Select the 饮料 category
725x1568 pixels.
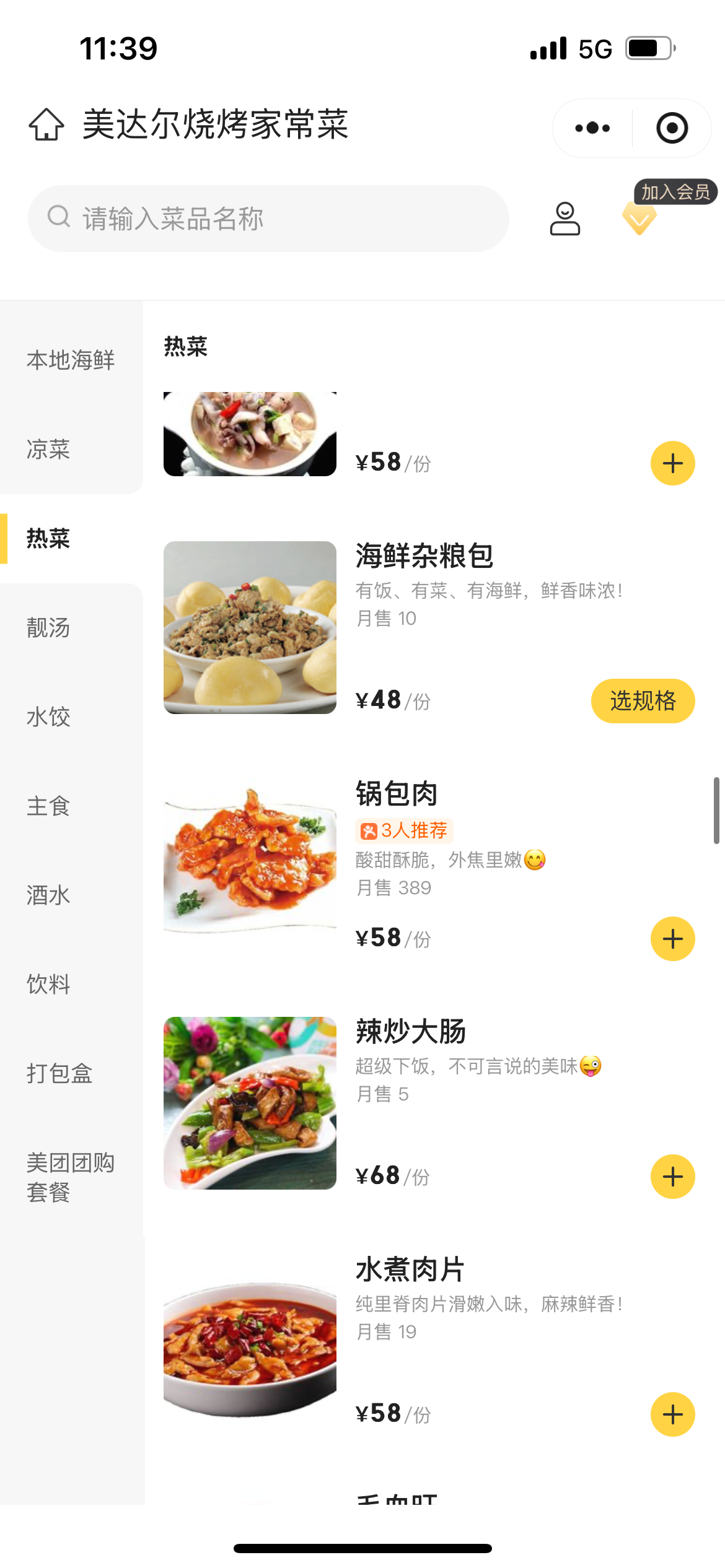pos(48,984)
